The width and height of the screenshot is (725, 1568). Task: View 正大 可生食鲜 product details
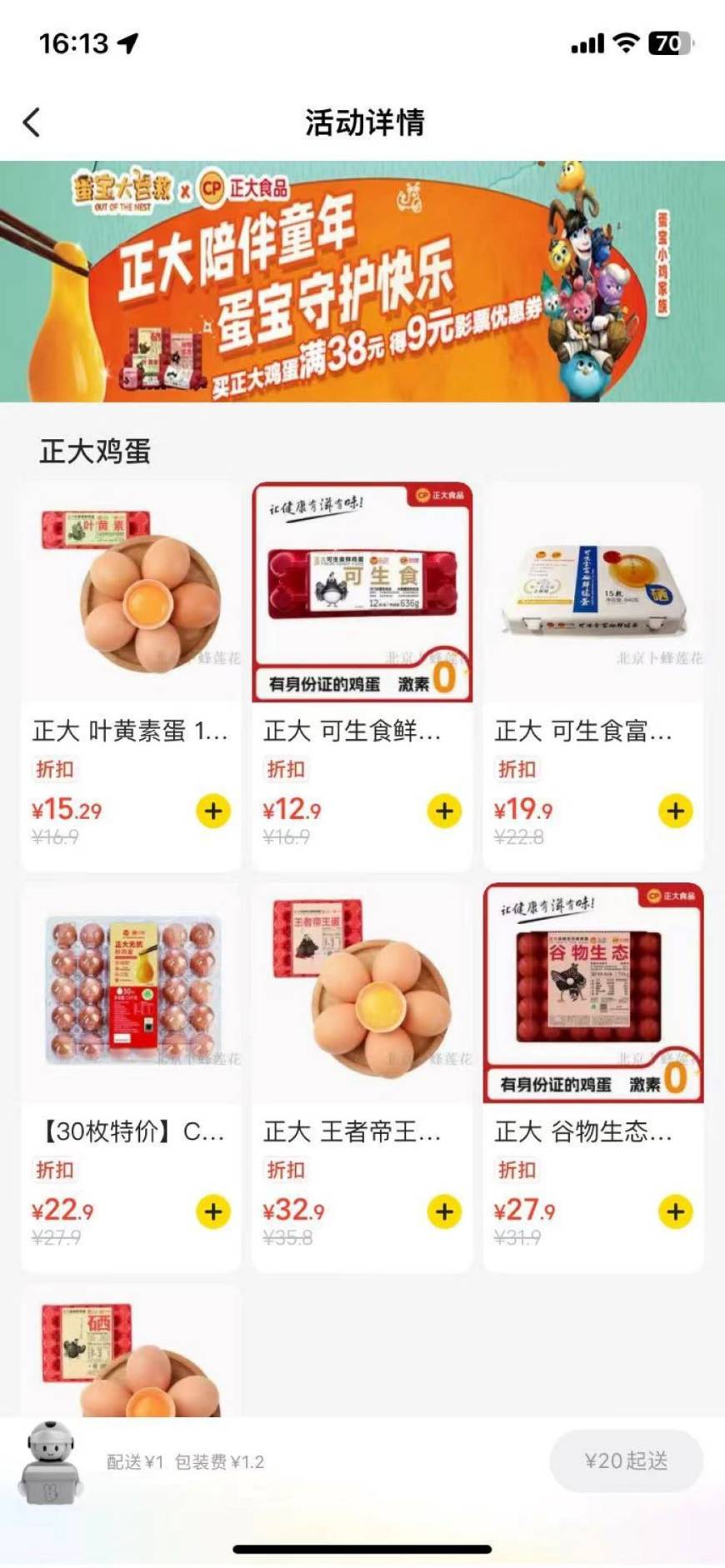(x=362, y=677)
